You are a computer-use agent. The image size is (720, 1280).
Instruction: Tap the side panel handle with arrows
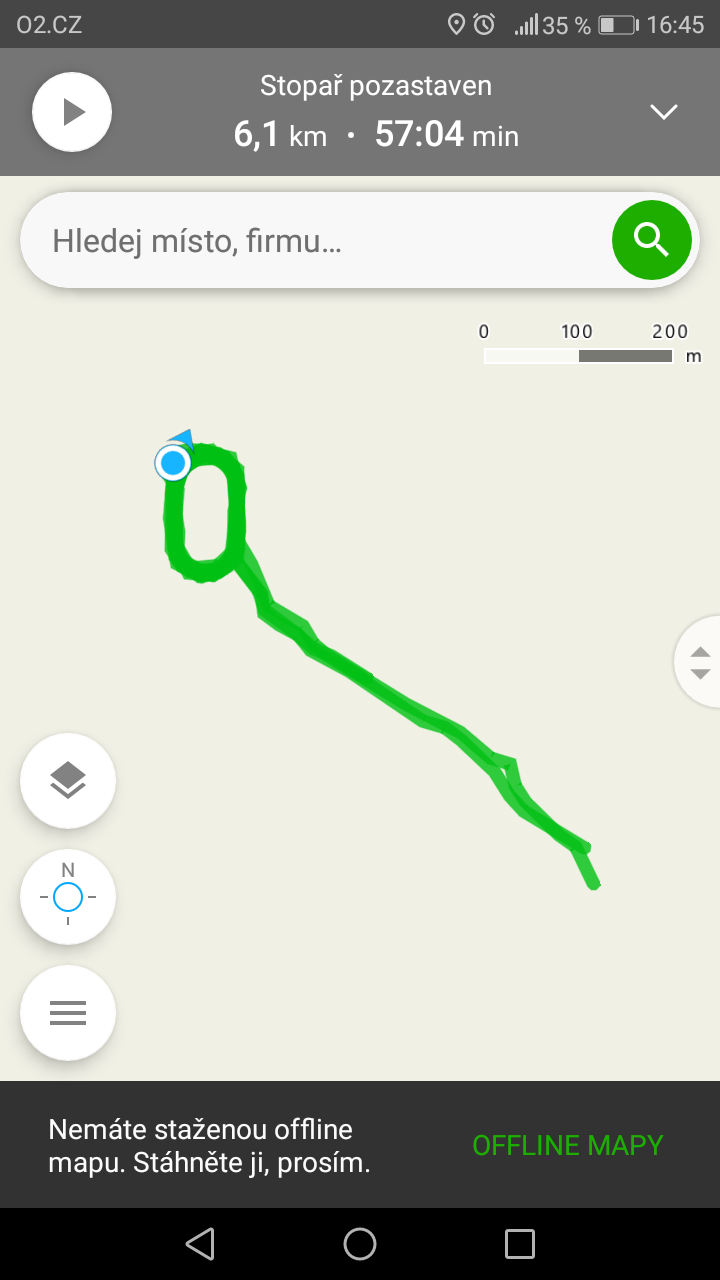pyautogui.click(x=699, y=662)
